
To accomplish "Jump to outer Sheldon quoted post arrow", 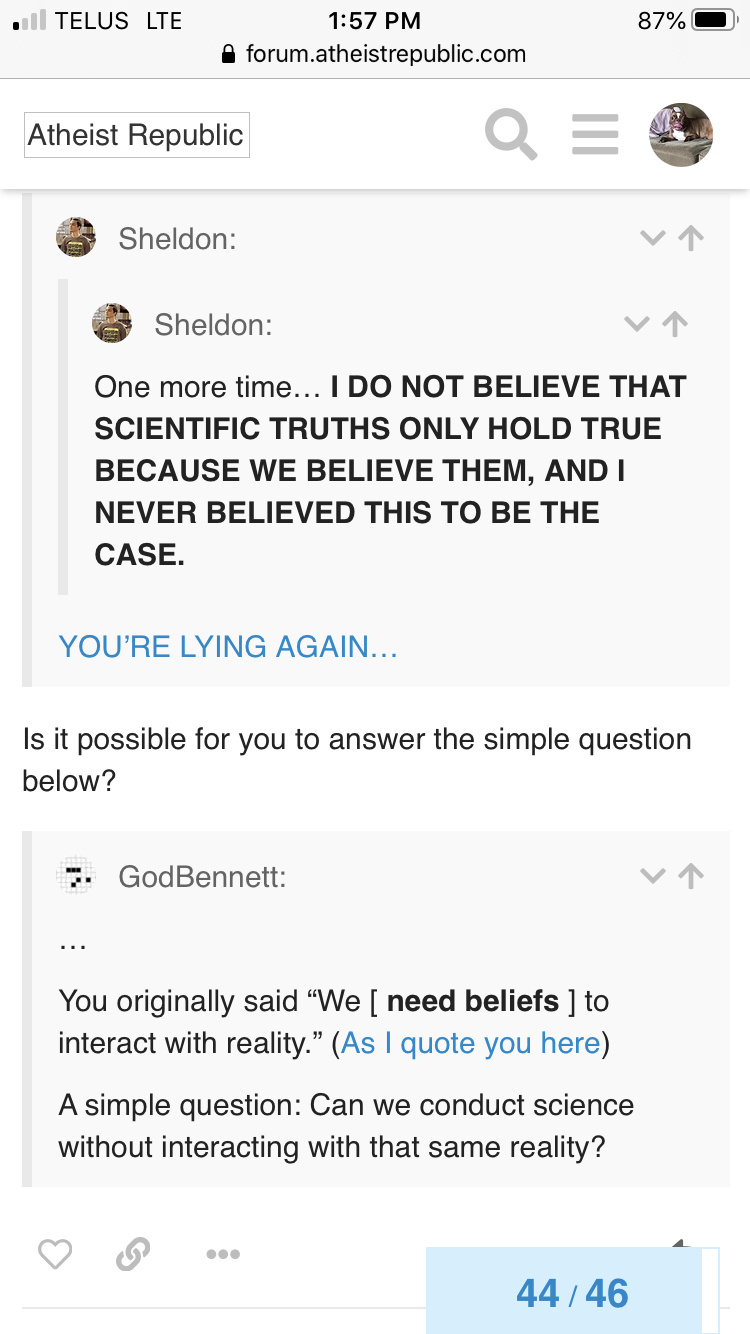I will point(691,238).
